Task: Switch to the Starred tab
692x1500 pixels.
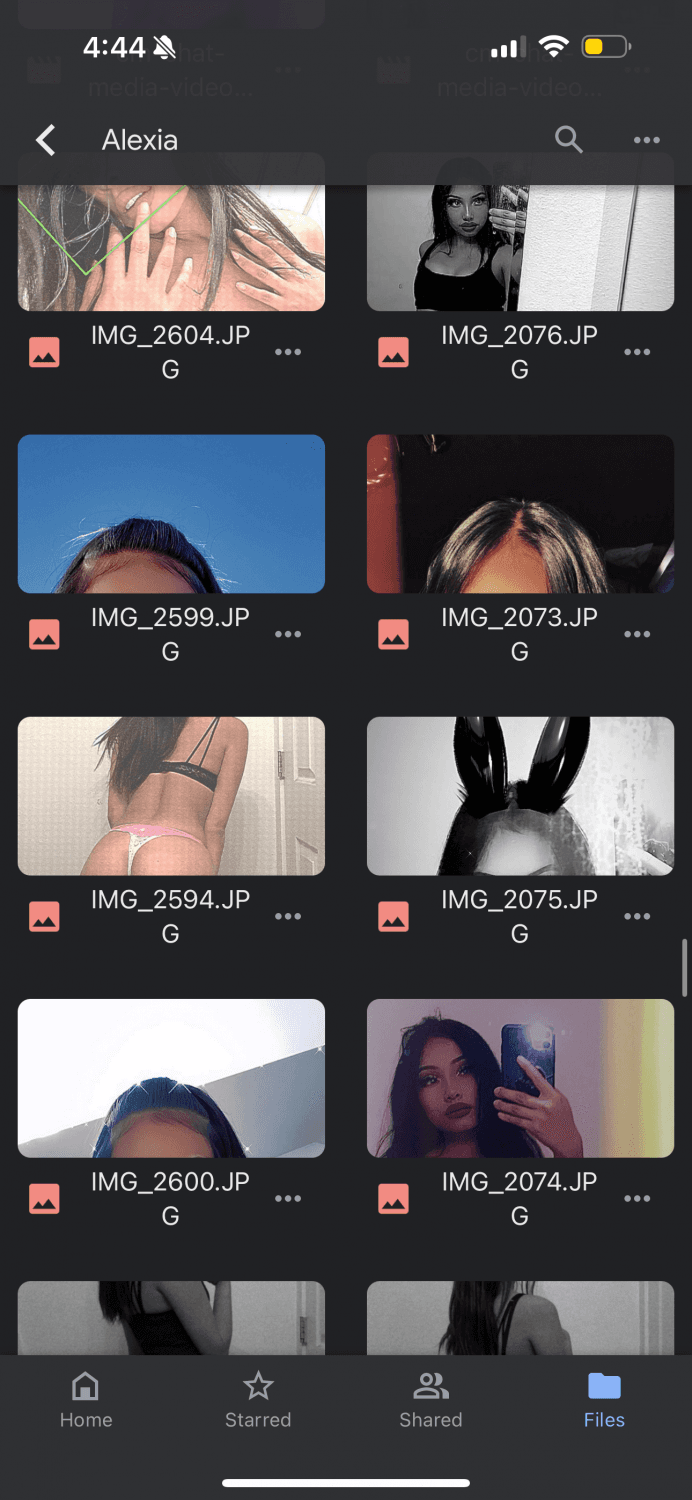Action: (258, 1400)
